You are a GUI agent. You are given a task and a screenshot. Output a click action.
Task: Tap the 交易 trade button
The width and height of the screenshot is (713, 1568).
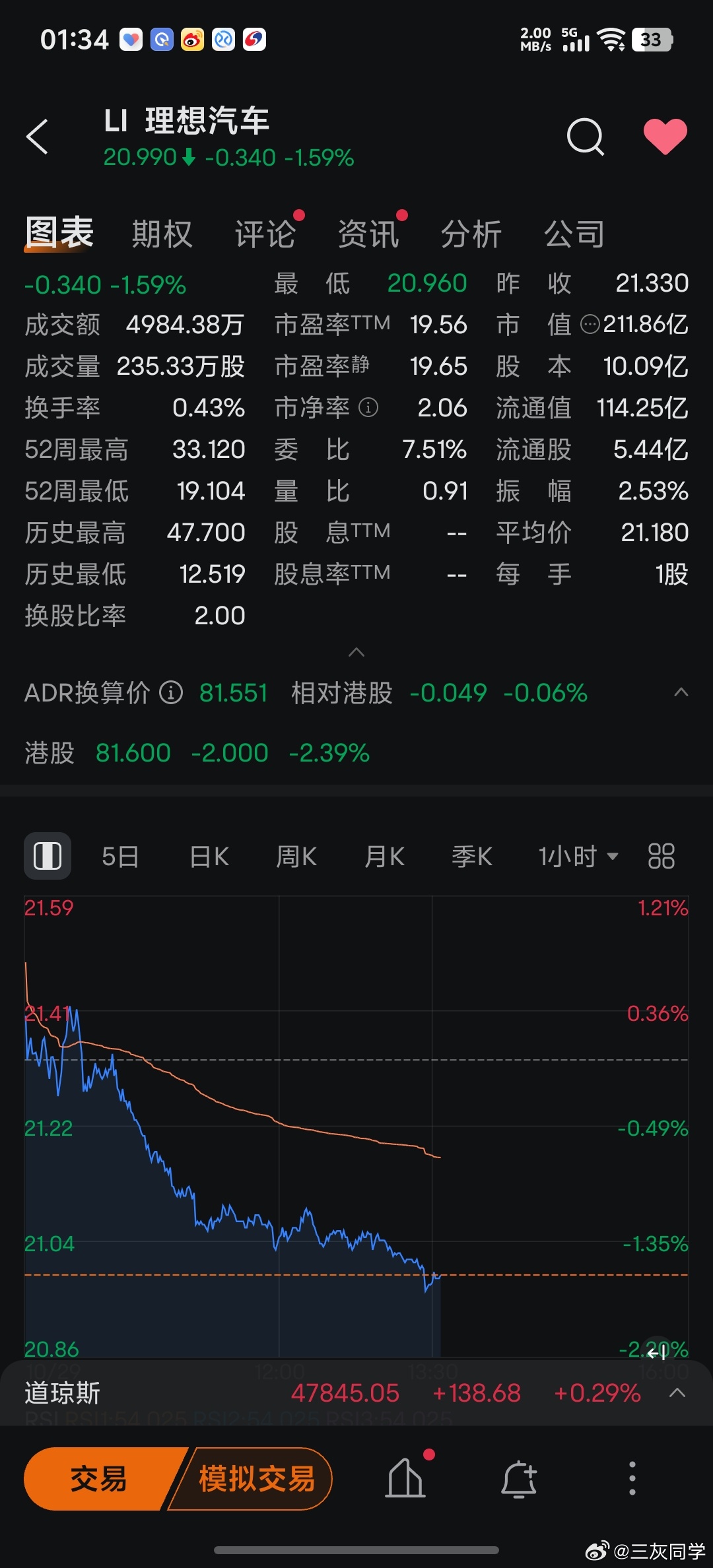coord(98,1478)
